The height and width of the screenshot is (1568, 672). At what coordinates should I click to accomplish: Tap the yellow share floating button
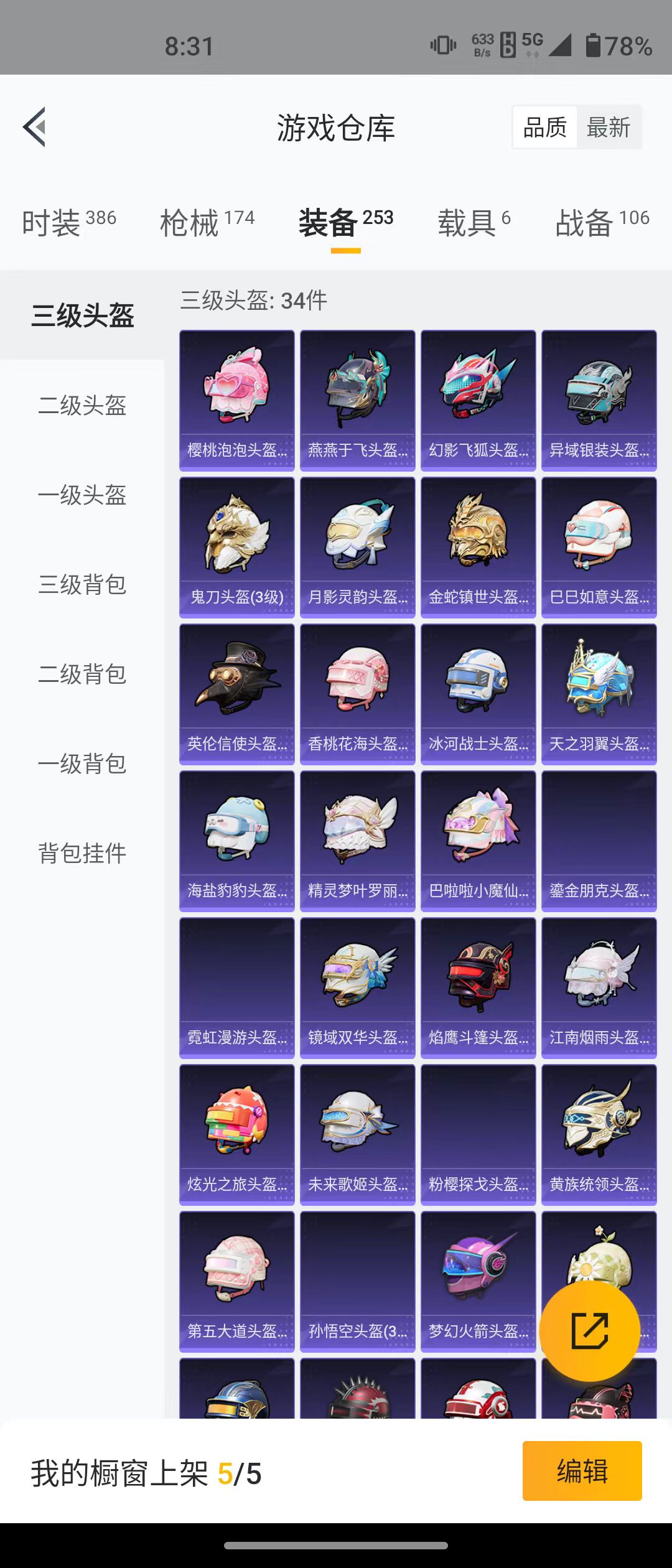(589, 1330)
